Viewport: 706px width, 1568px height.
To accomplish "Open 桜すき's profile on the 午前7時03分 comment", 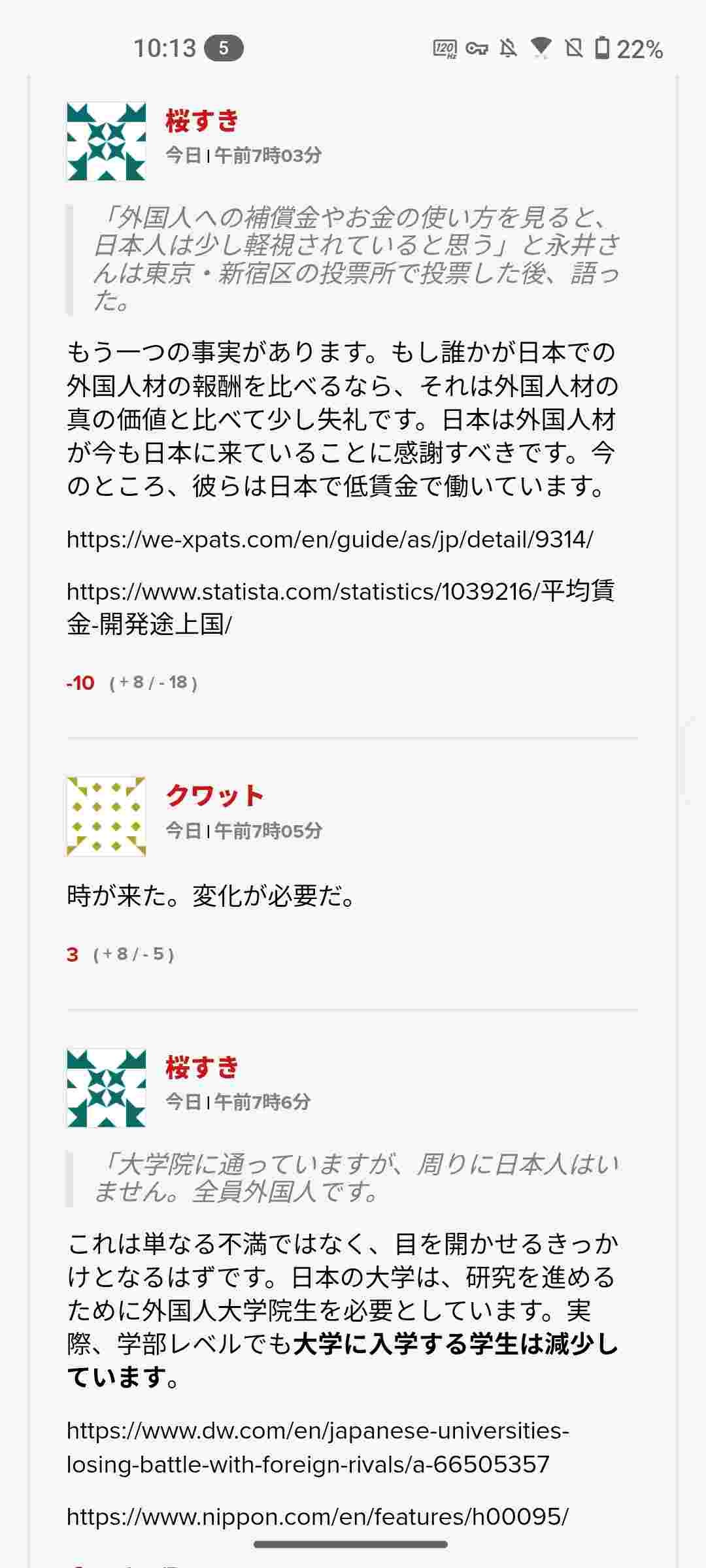I will click(x=202, y=121).
